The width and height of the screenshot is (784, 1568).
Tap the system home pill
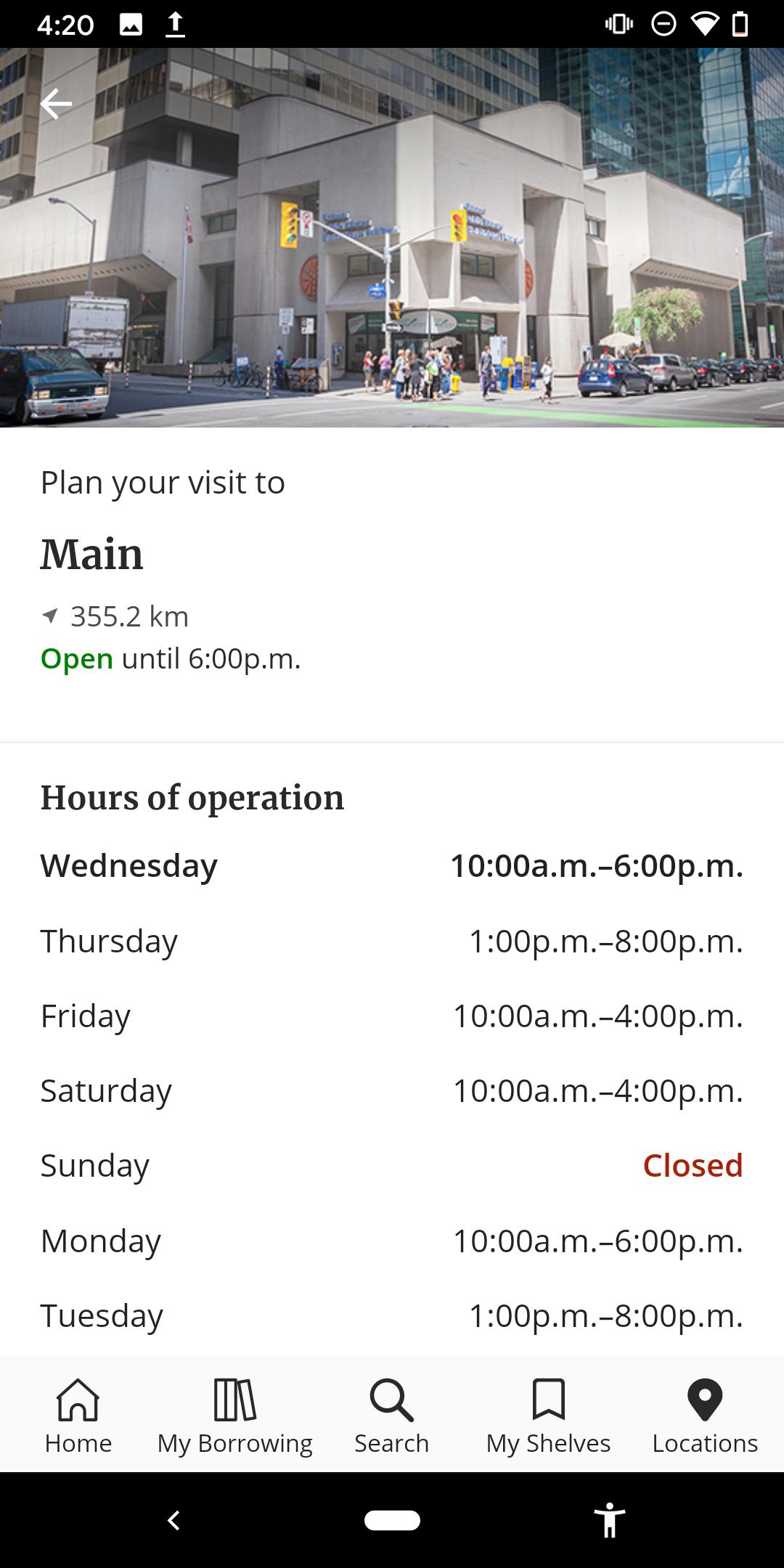392,1520
